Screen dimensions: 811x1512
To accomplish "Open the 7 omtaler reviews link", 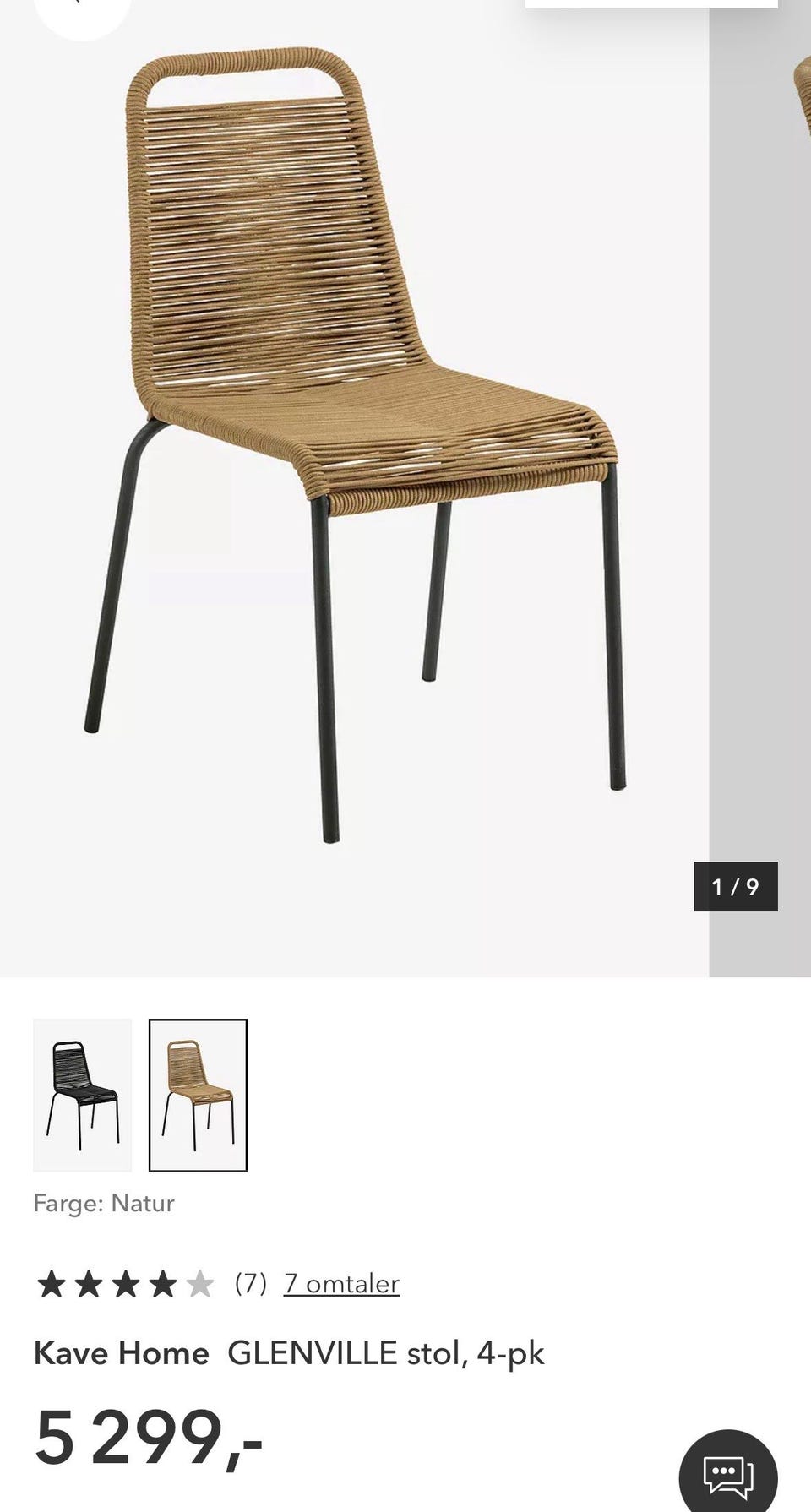I will pos(341,1284).
